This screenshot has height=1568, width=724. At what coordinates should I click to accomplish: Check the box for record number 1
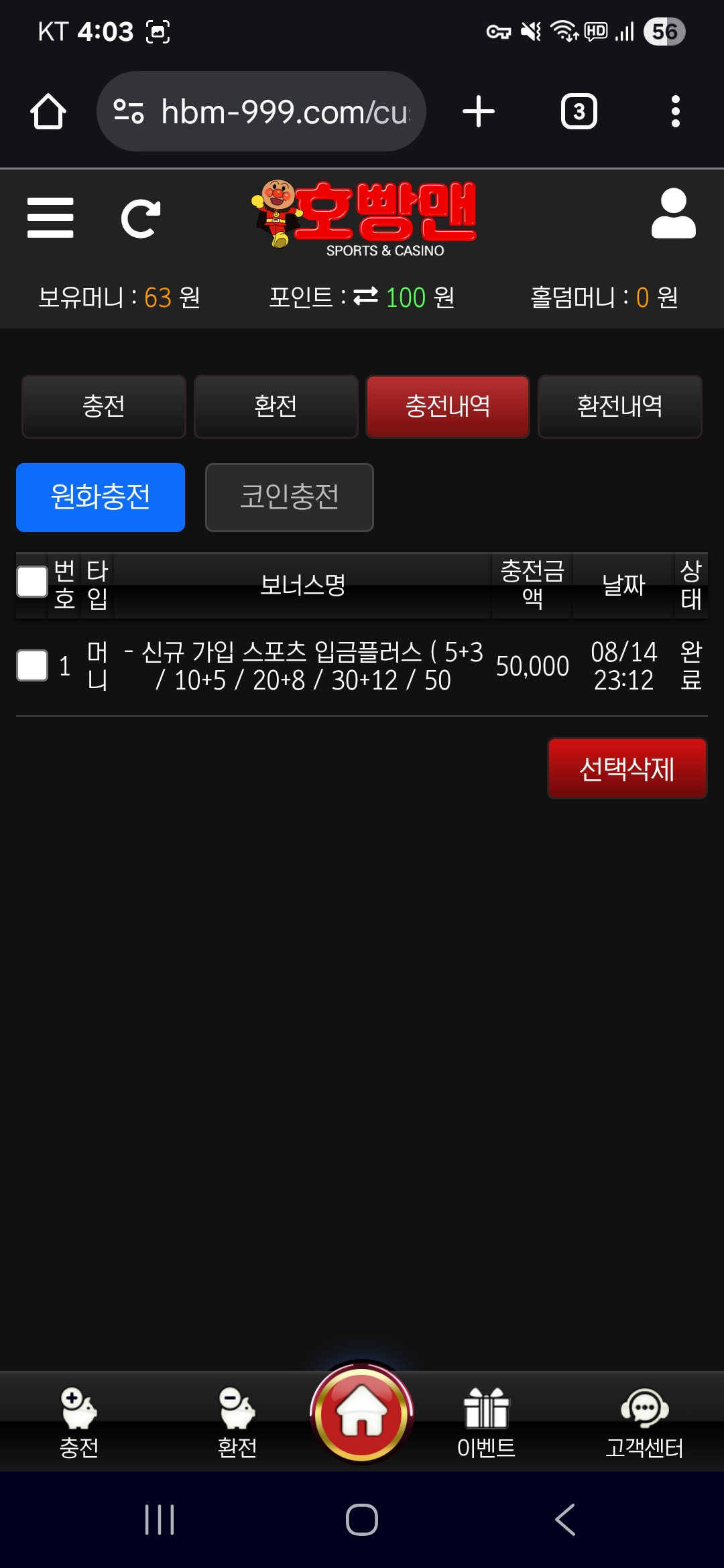click(x=32, y=665)
